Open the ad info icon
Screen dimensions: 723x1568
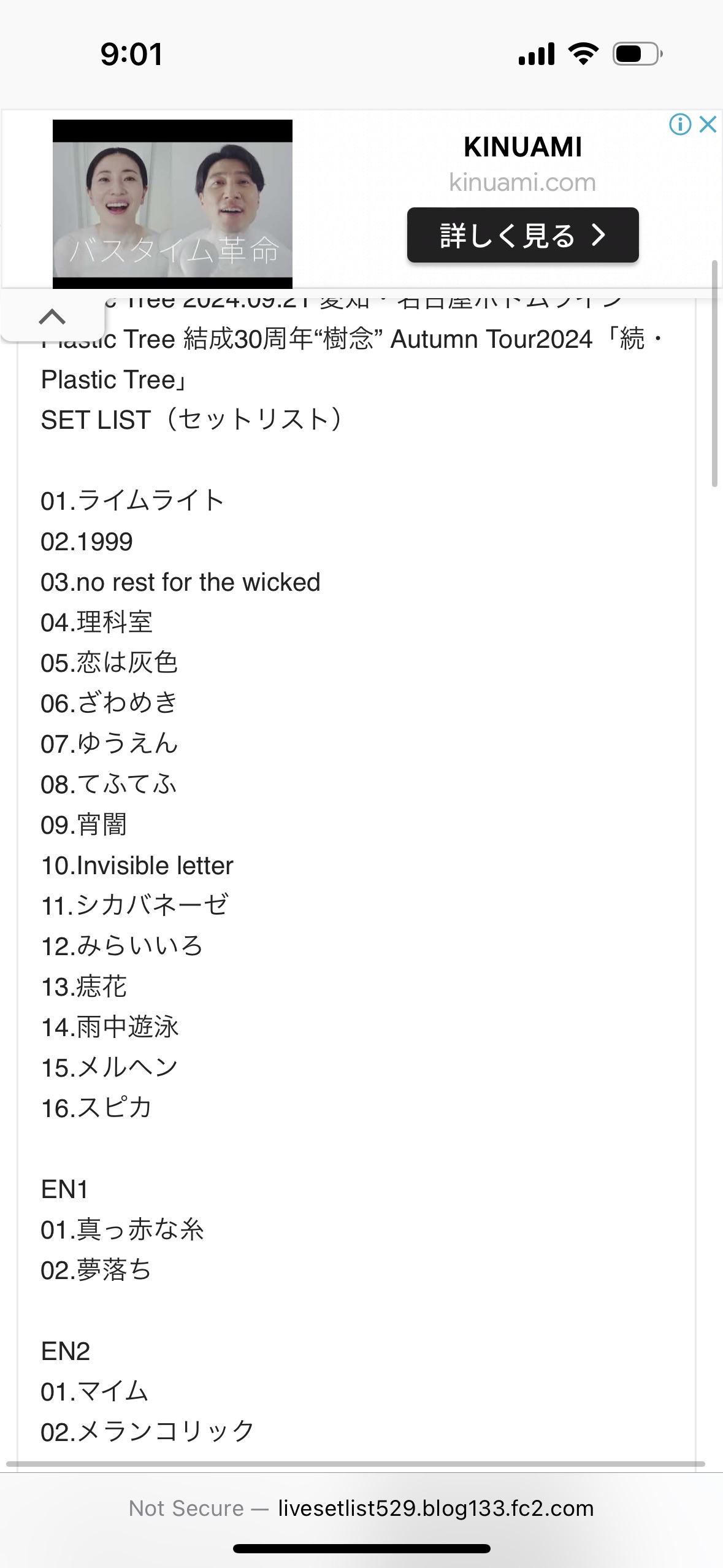680,125
